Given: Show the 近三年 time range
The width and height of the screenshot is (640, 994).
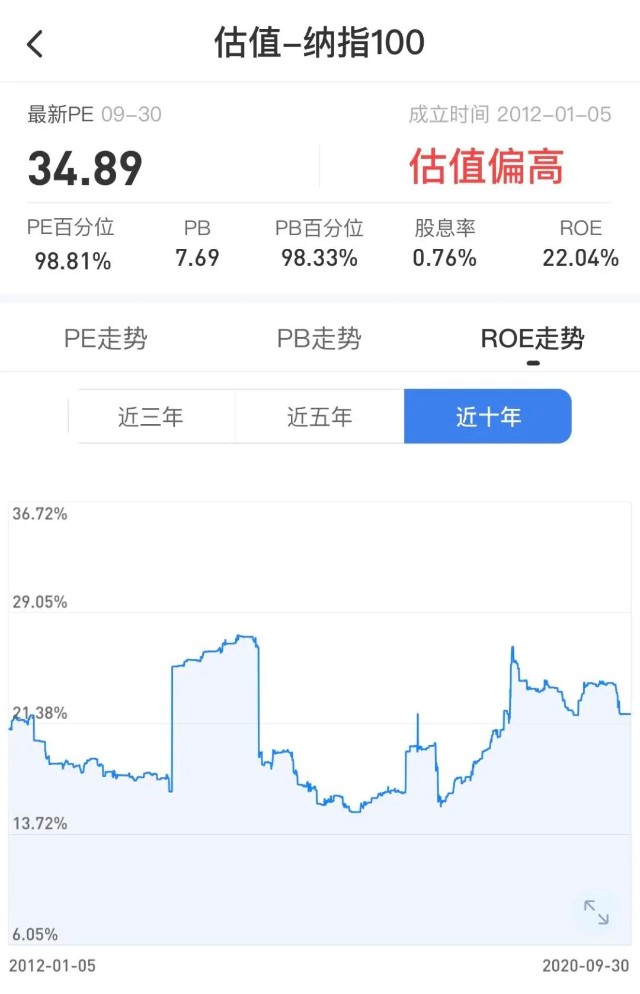Looking at the screenshot, I should 151,416.
